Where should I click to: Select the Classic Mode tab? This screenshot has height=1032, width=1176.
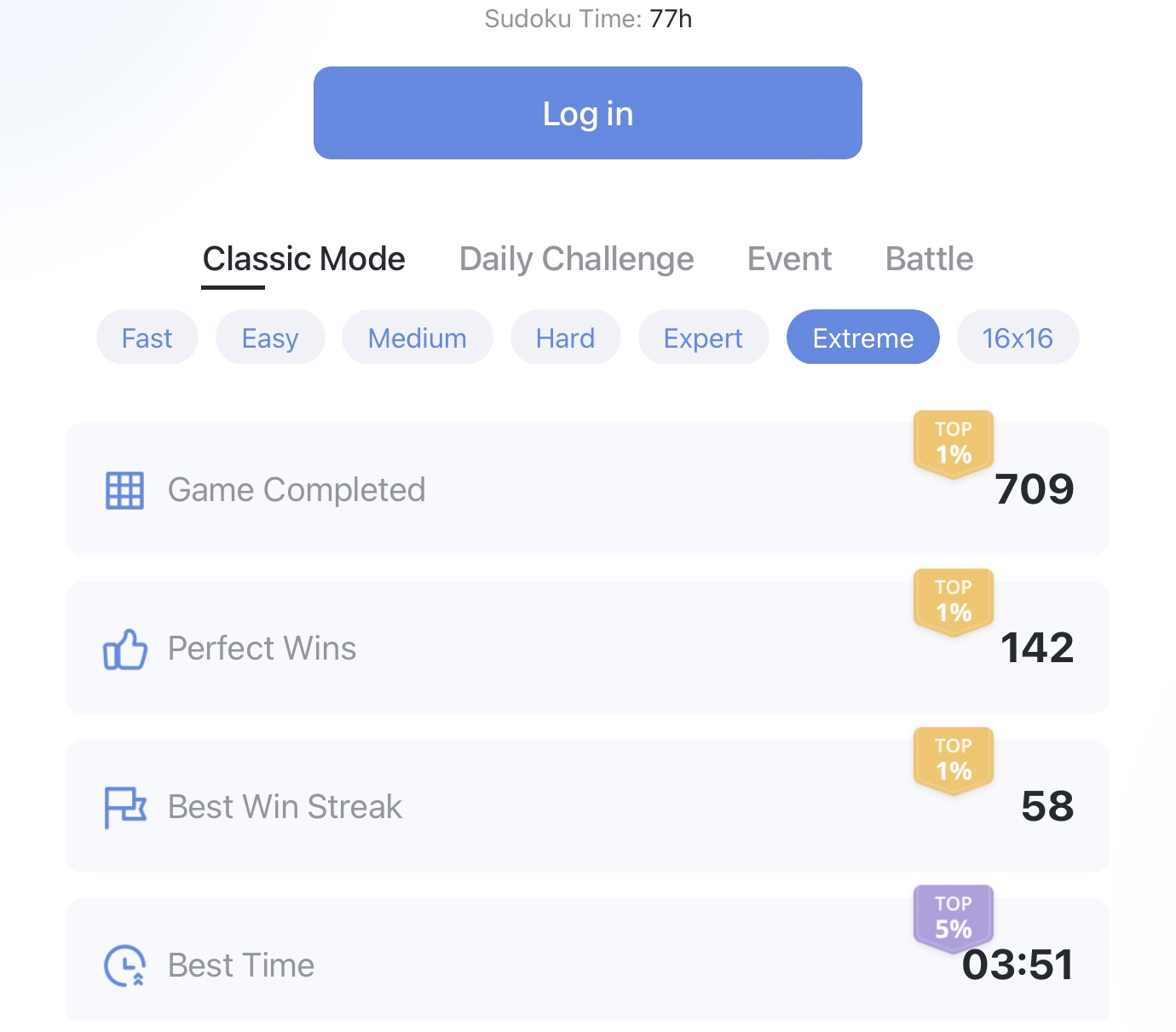click(x=303, y=259)
